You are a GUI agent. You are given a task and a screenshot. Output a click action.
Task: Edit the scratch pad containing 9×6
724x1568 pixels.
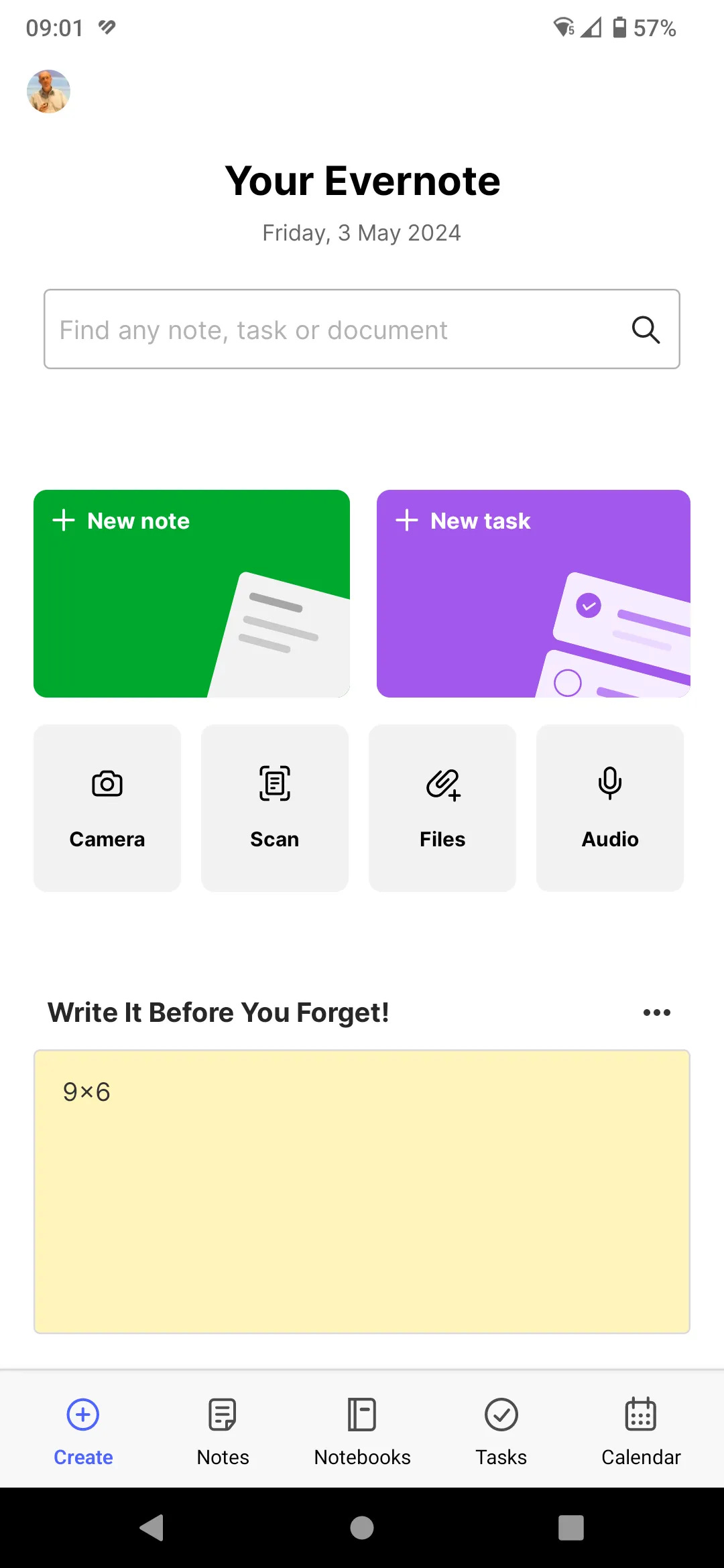pyautogui.click(x=362, y=1193)
